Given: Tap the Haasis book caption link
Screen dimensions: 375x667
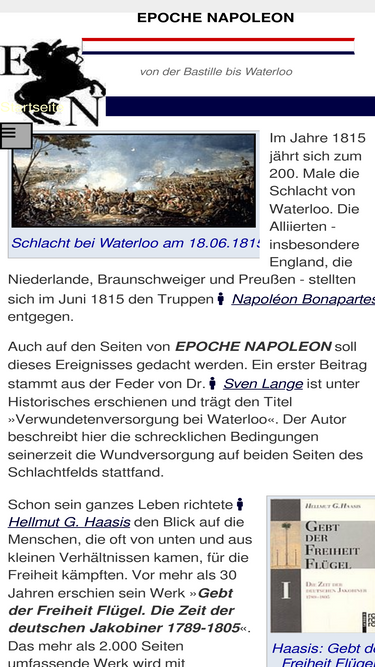Looking at the screenshot, I should point(324,656).
